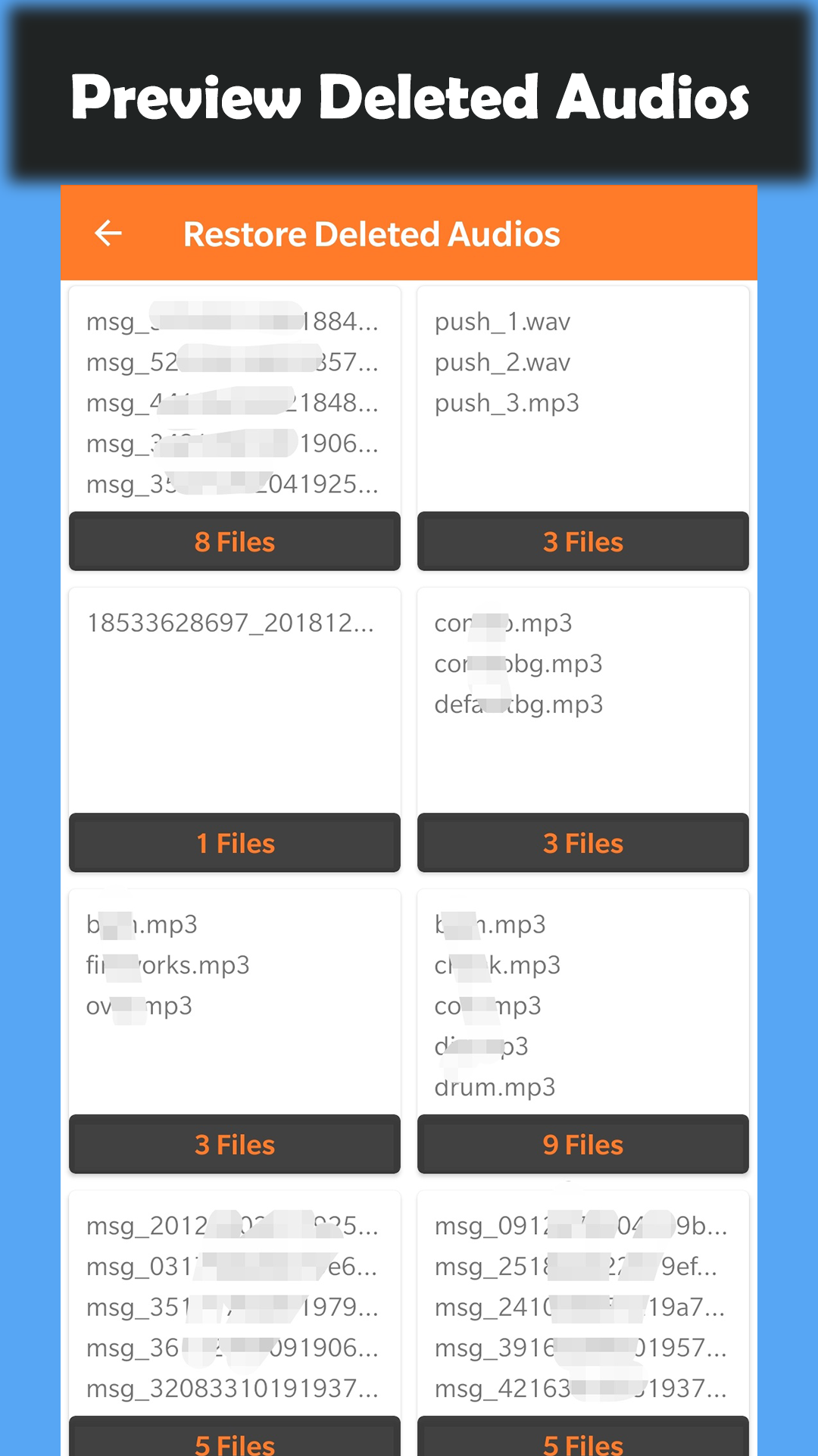Open the 3 Files folder with defaultbg.mp3
Image resolution: width=818 pixels, height=1456 pixels.
point(582,843)
